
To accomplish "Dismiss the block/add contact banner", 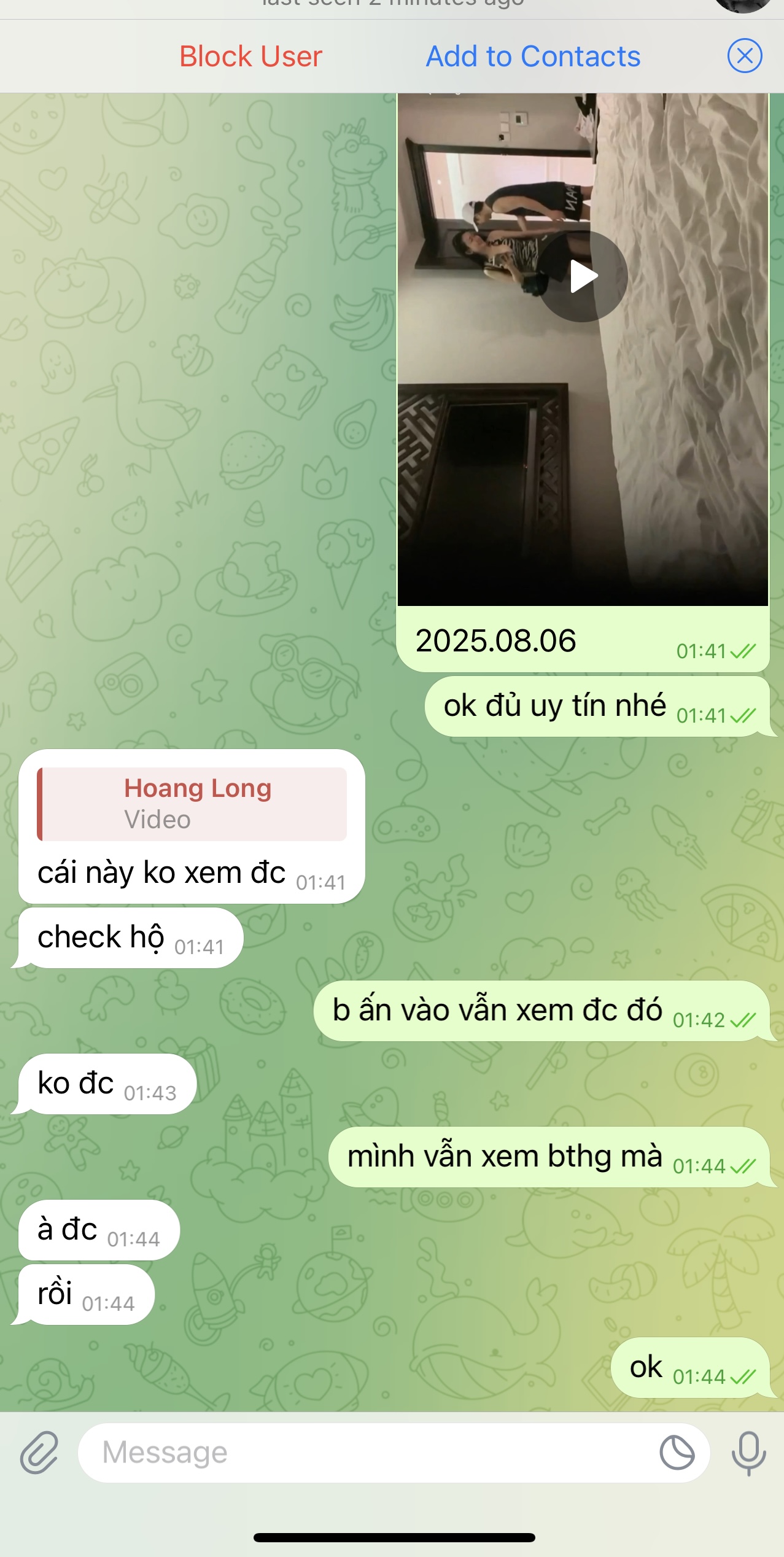I will pyautogui.click(x=745, y=56).
